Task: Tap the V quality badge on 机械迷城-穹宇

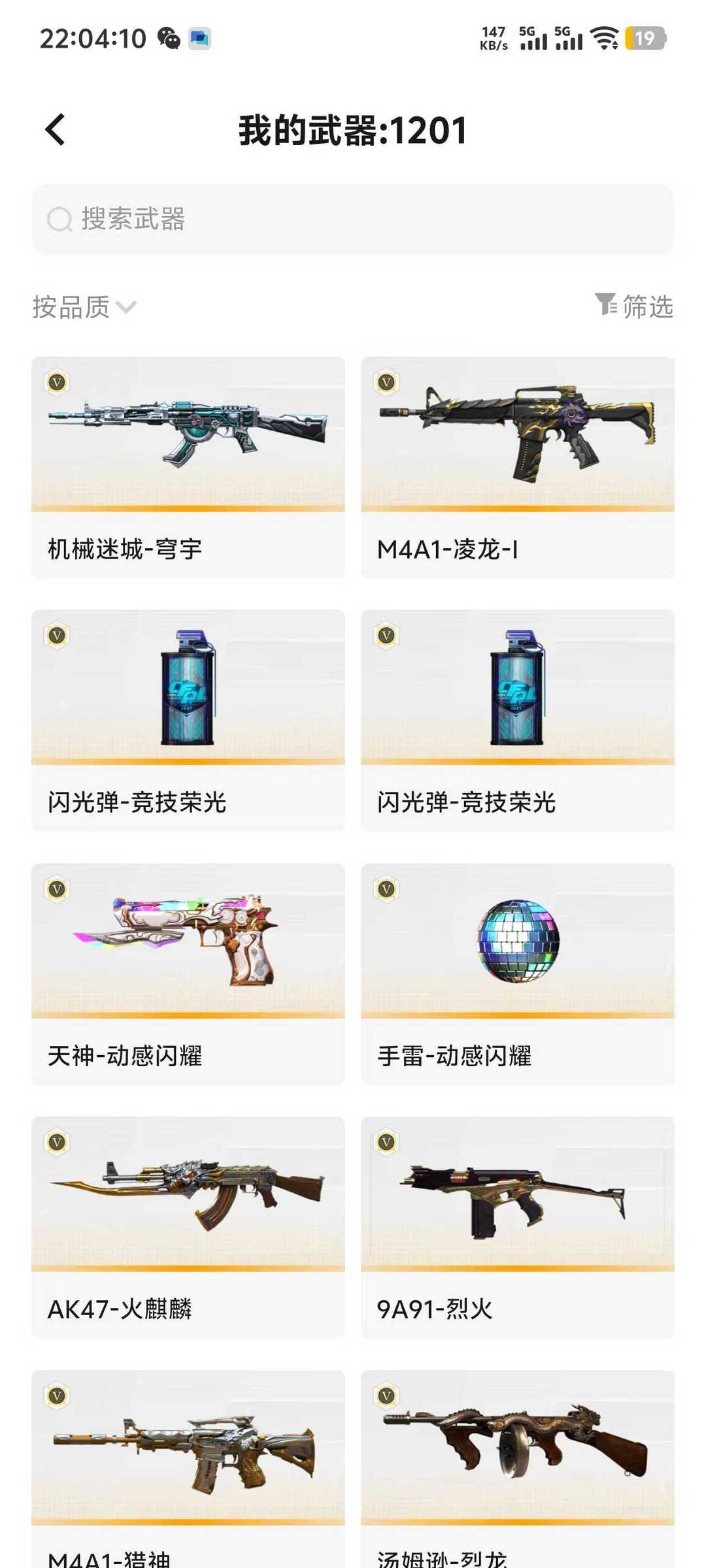Action: click(56, 381)
